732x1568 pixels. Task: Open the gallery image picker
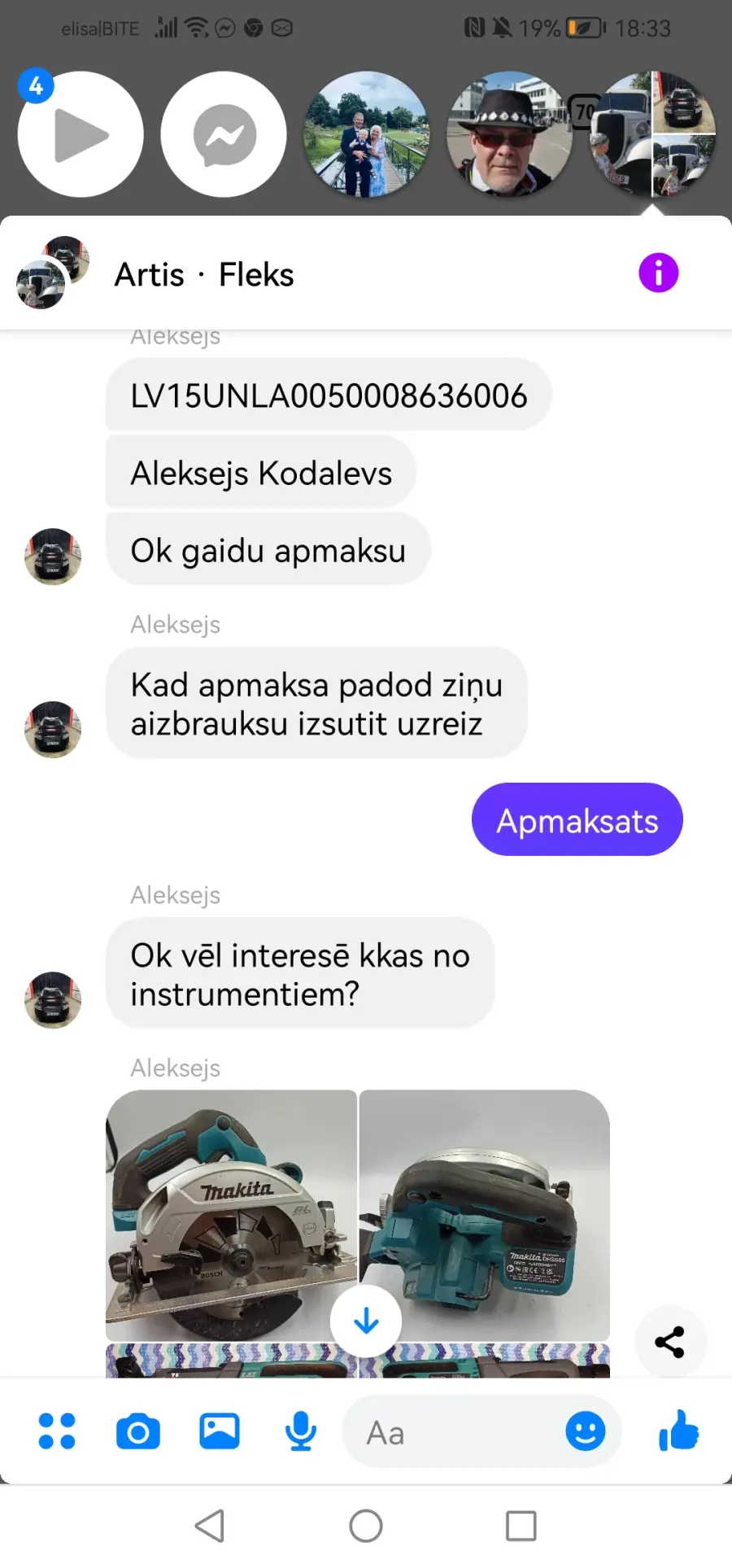220,1431
